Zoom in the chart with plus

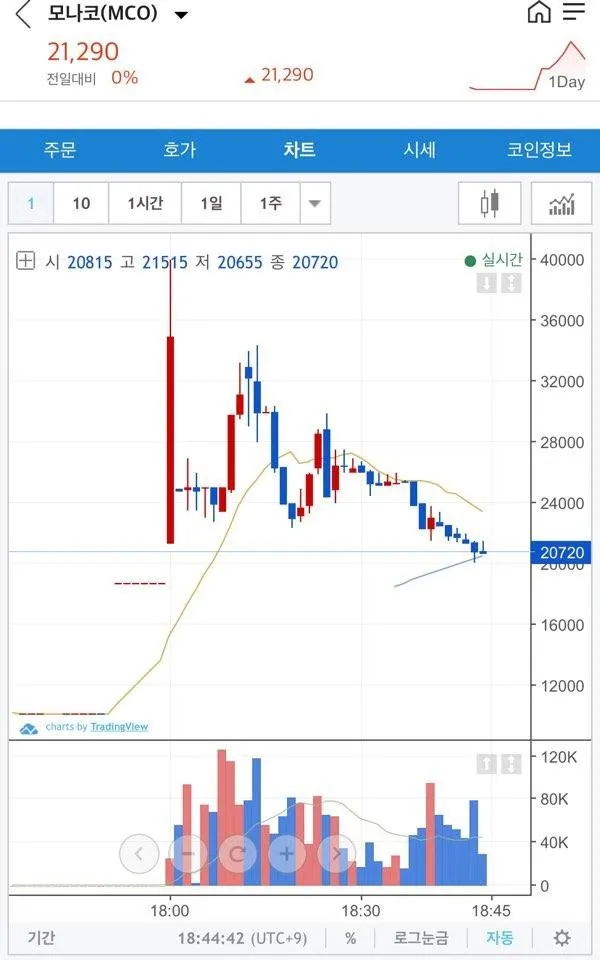287,854
